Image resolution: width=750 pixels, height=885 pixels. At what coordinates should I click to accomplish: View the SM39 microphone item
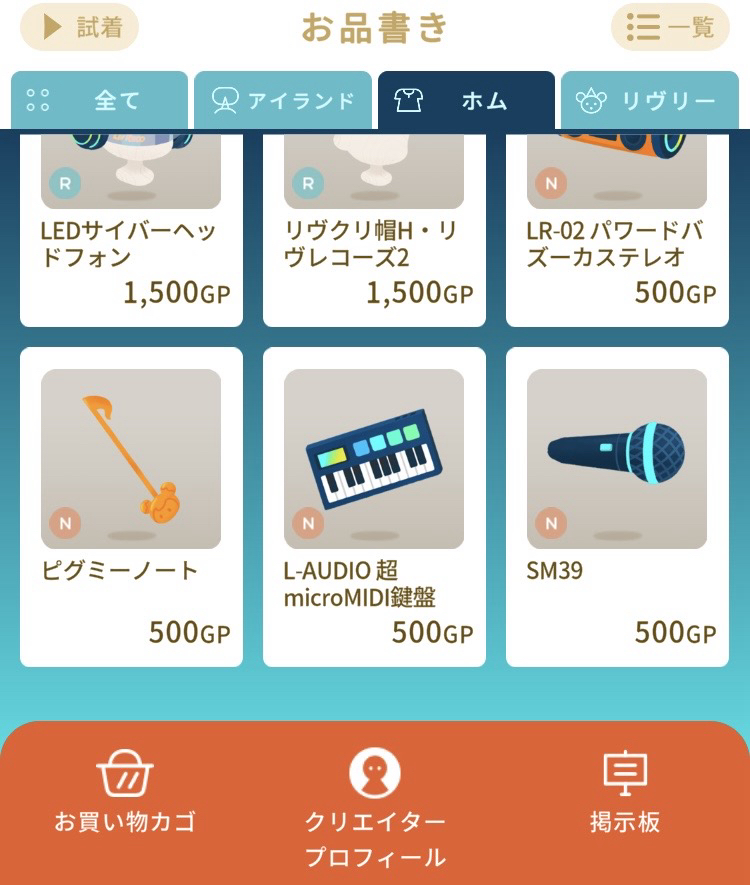click(x=617, y=506)
